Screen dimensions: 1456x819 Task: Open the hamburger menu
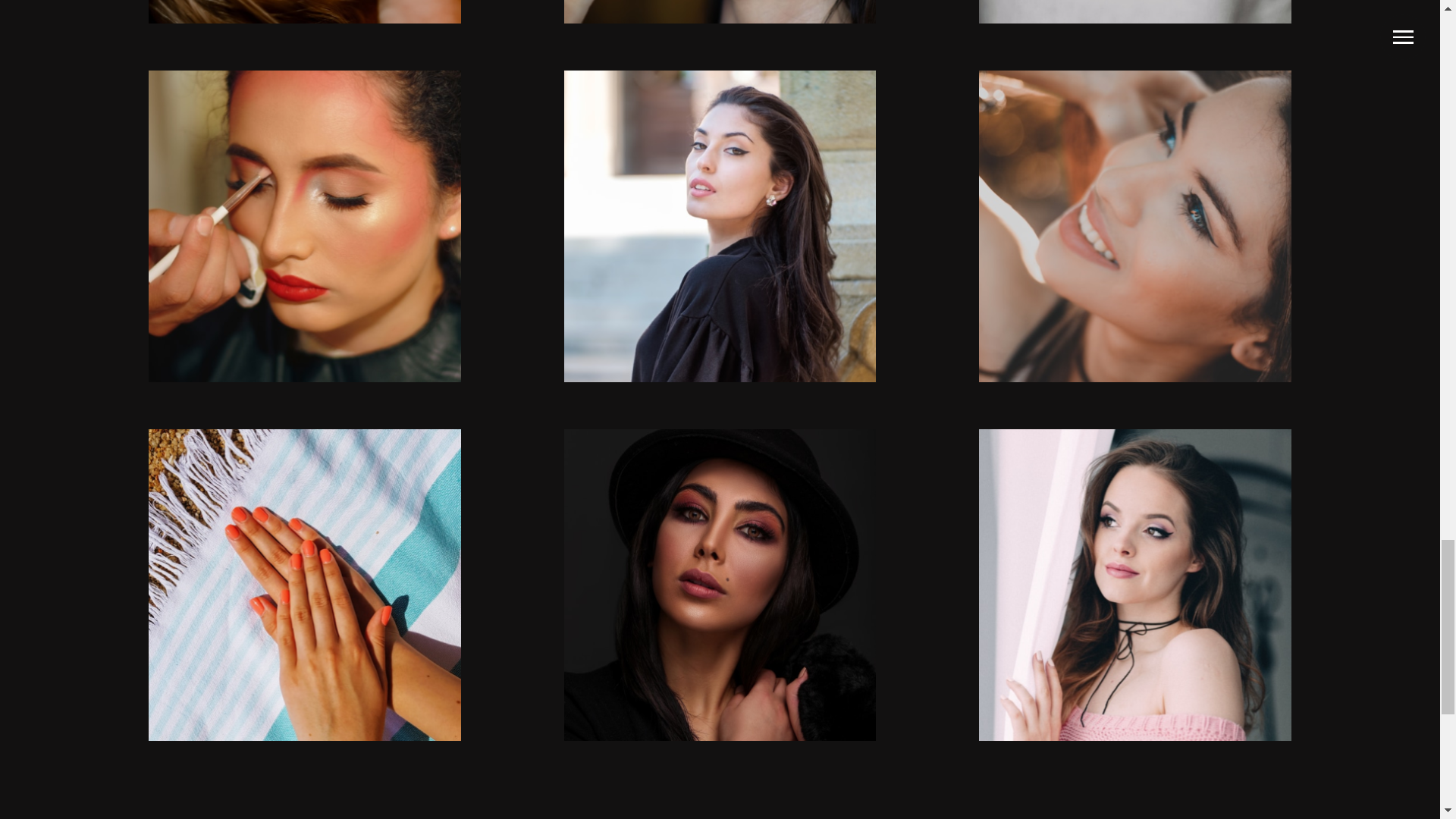1402,37
